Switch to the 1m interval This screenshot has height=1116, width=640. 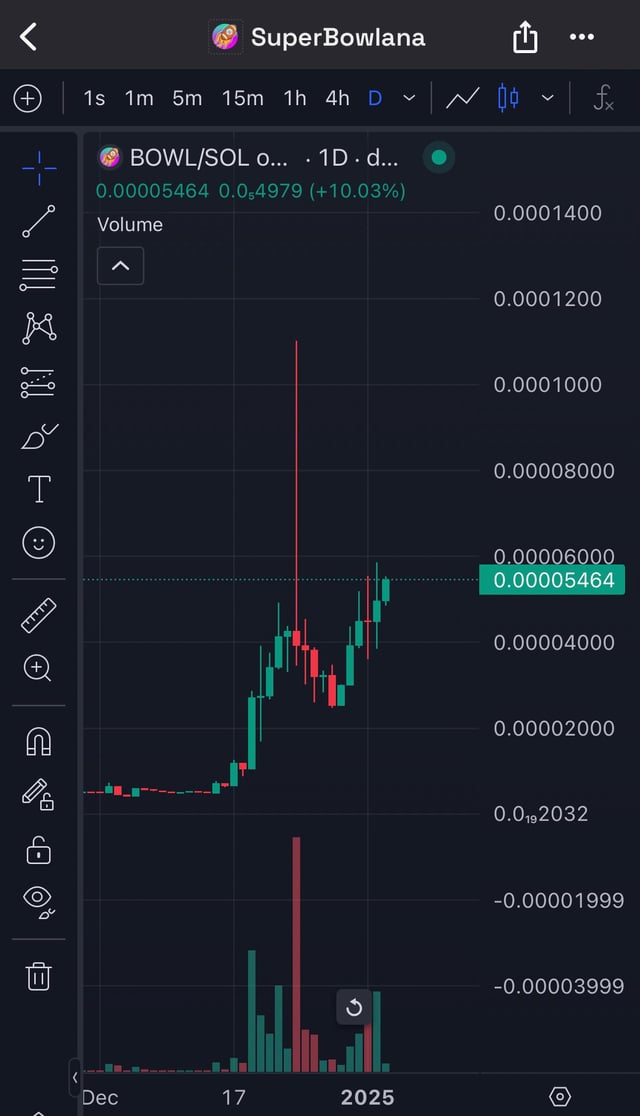pos(139,98)
